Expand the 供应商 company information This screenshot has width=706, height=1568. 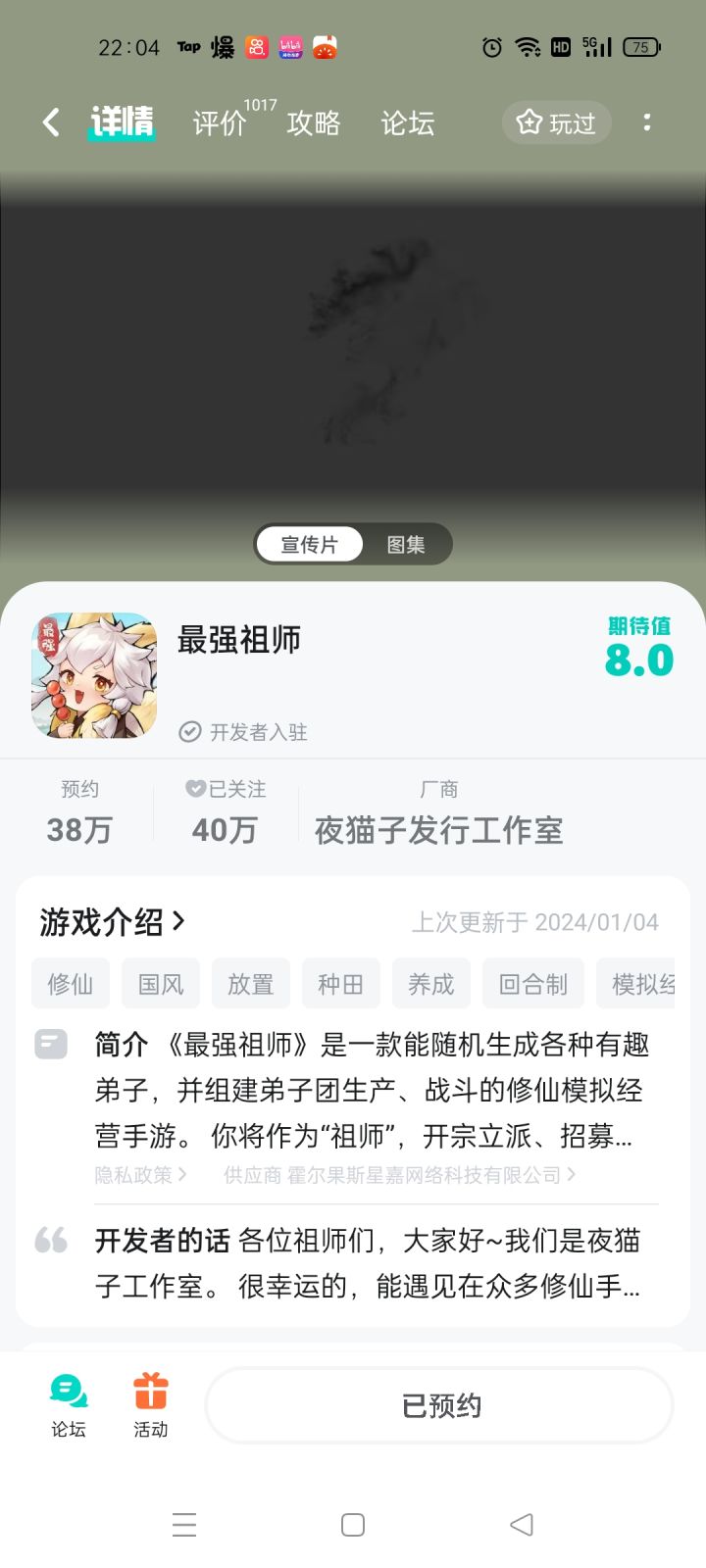click(x=574, y=1175)
